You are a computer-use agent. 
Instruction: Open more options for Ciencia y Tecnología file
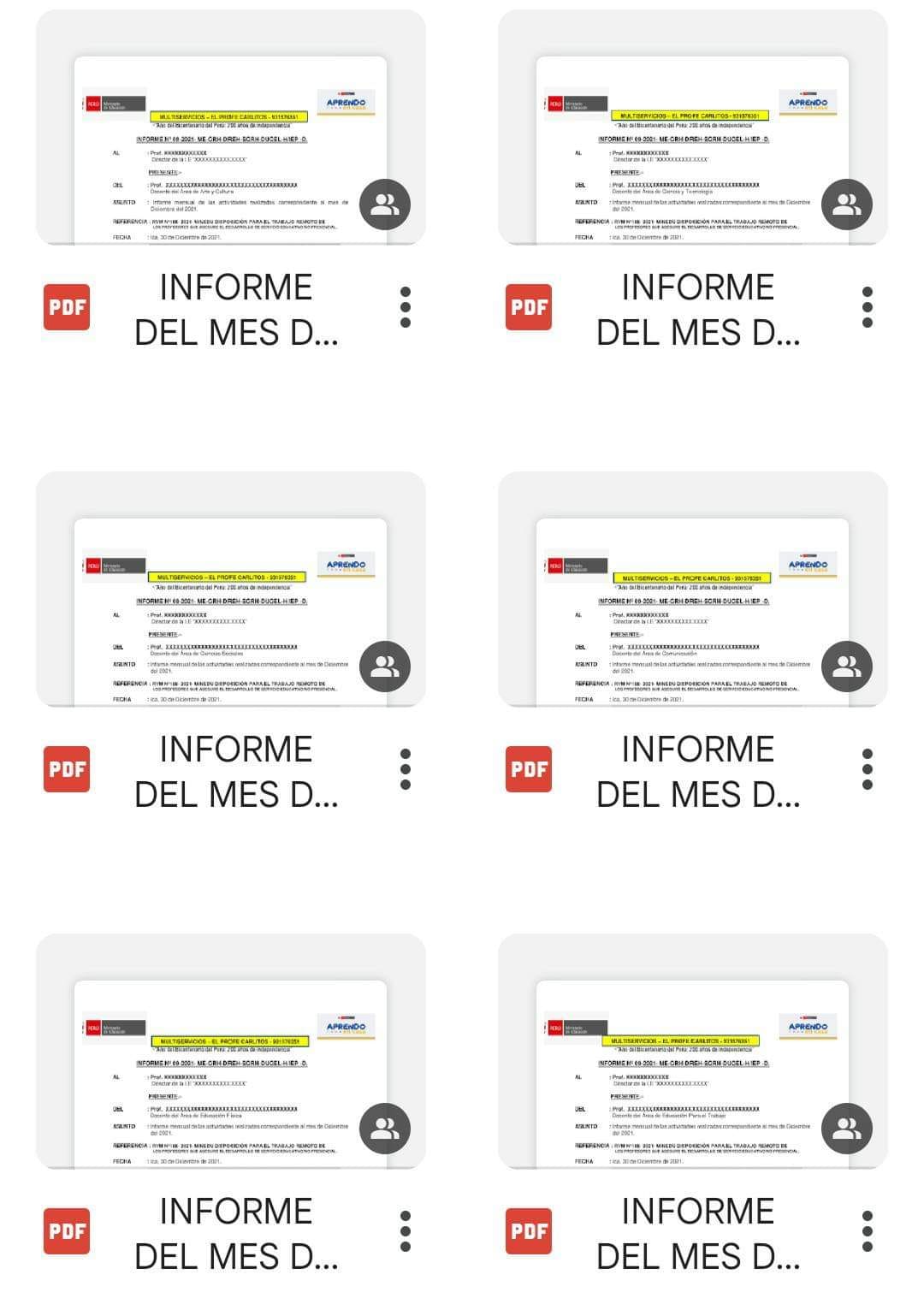868,307
